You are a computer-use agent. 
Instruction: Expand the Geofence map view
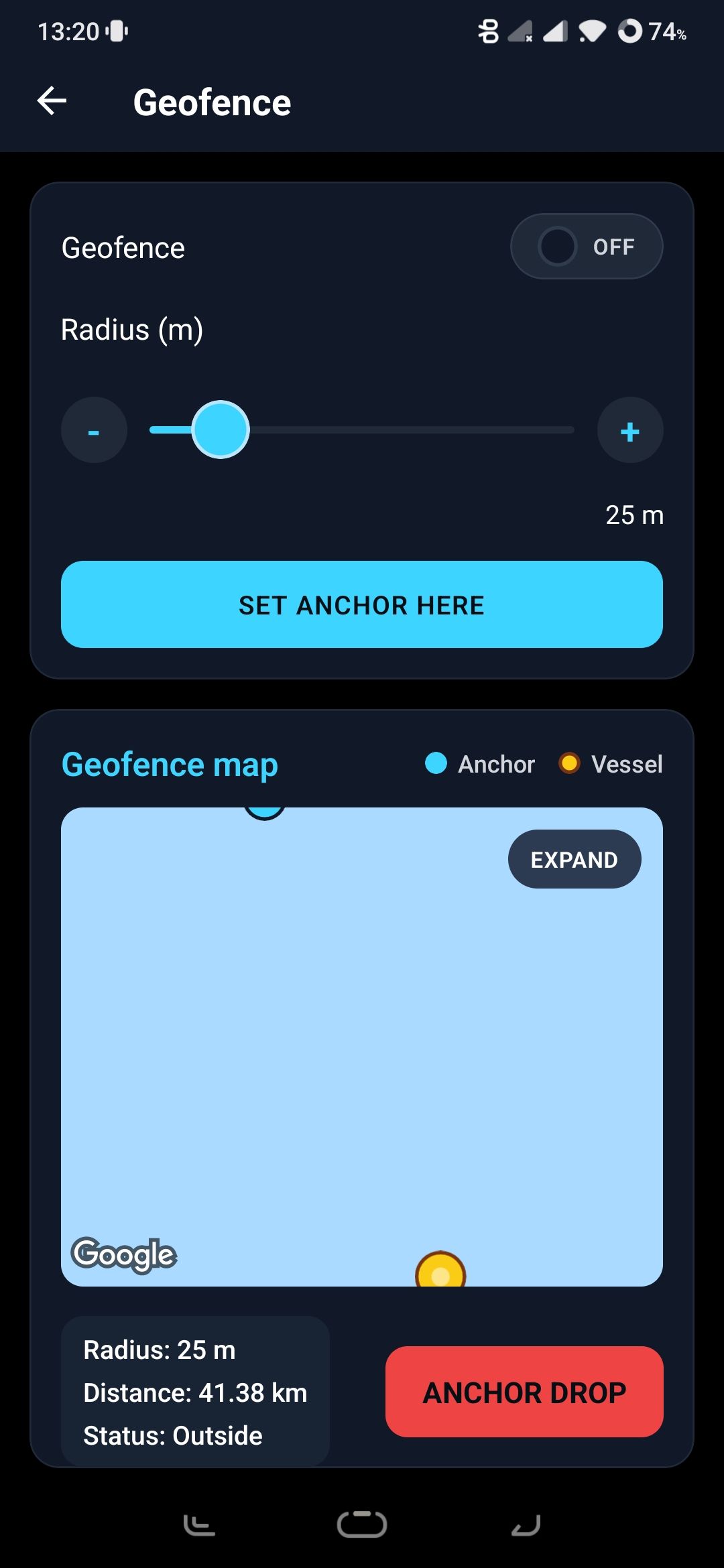[574, 858]
